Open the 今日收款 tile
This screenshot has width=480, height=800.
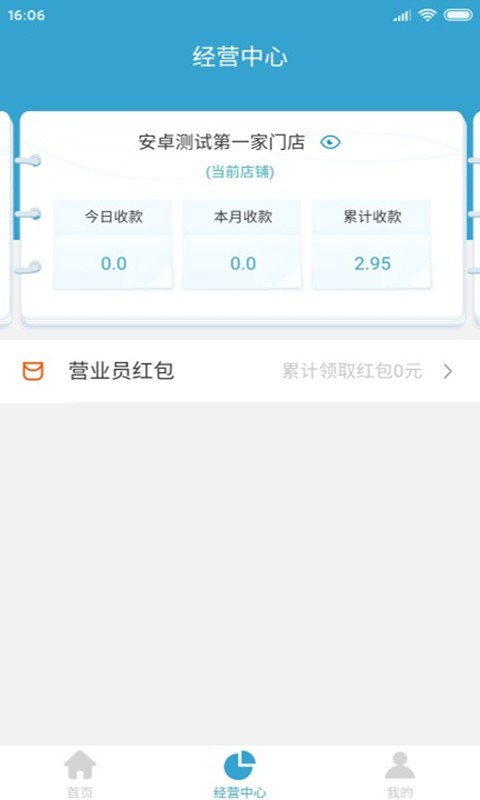click(113, 244)
